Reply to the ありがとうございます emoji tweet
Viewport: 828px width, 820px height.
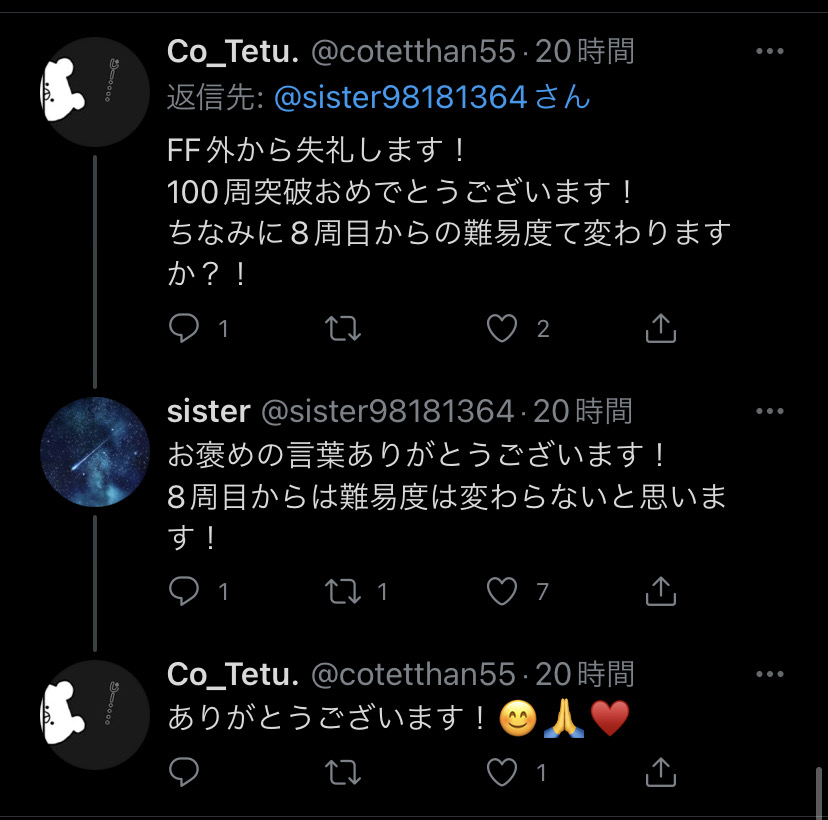[x=185, y=772]
